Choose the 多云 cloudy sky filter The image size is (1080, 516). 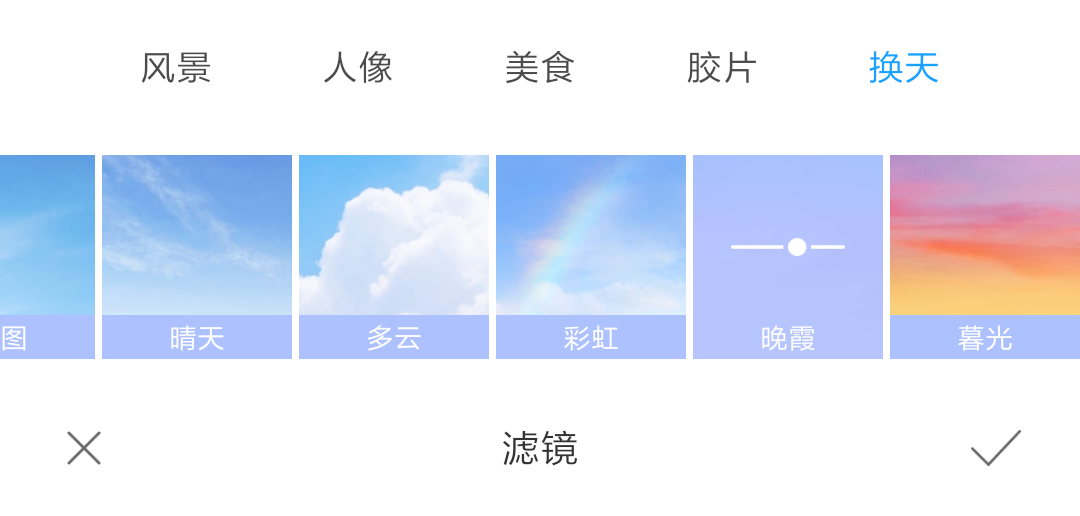[394, 256]
